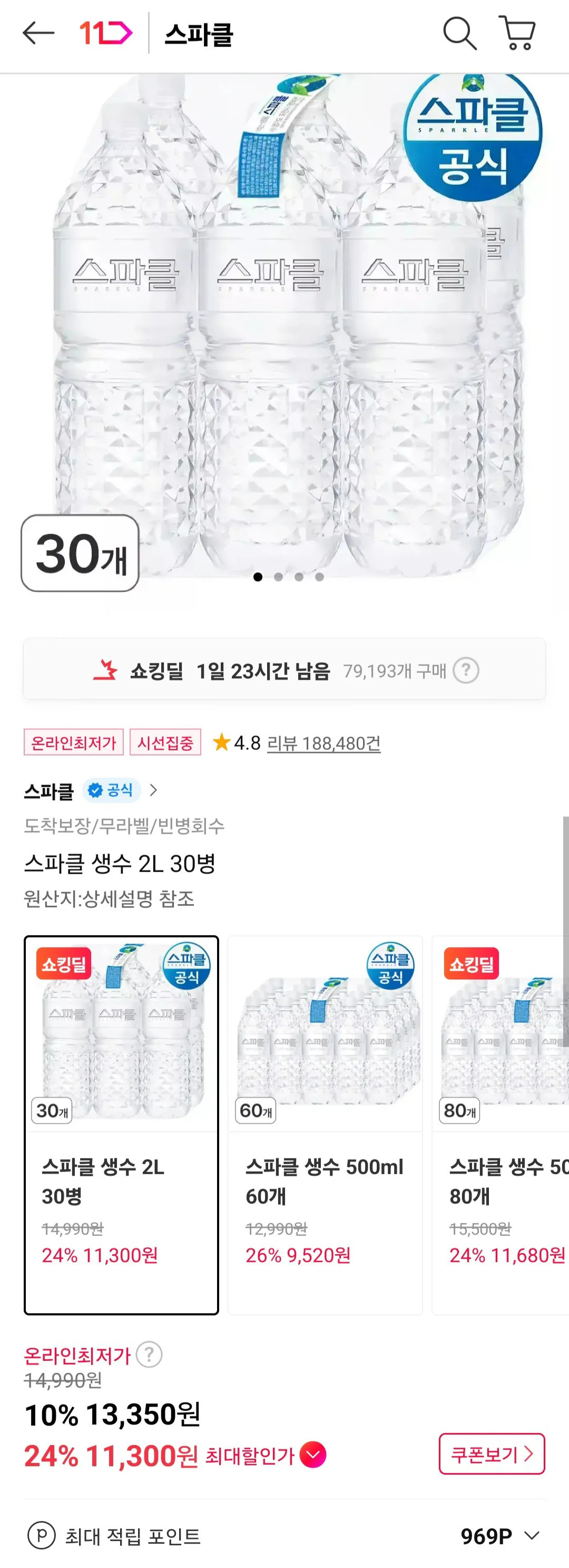The height and width of the screenshot is (1568, 569).
Task: Tap the 시선집중 label
Action: (166, 741)
